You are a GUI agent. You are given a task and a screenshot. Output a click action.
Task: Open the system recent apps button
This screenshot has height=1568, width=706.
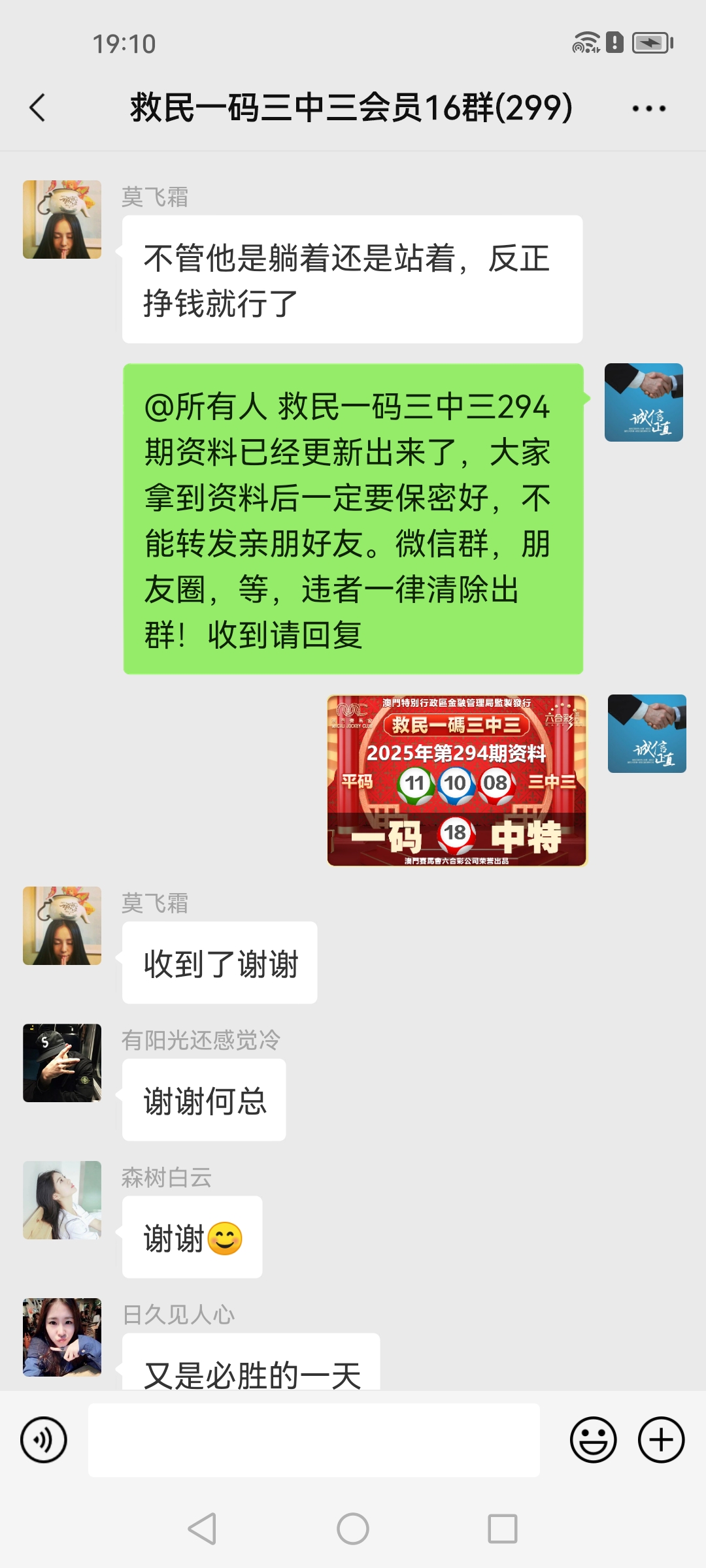(x=502, y=1529)
